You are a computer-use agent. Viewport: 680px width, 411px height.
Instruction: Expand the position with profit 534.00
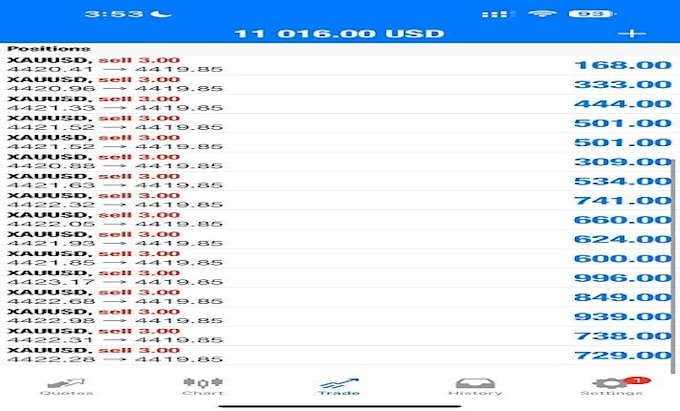coord(340,181)
